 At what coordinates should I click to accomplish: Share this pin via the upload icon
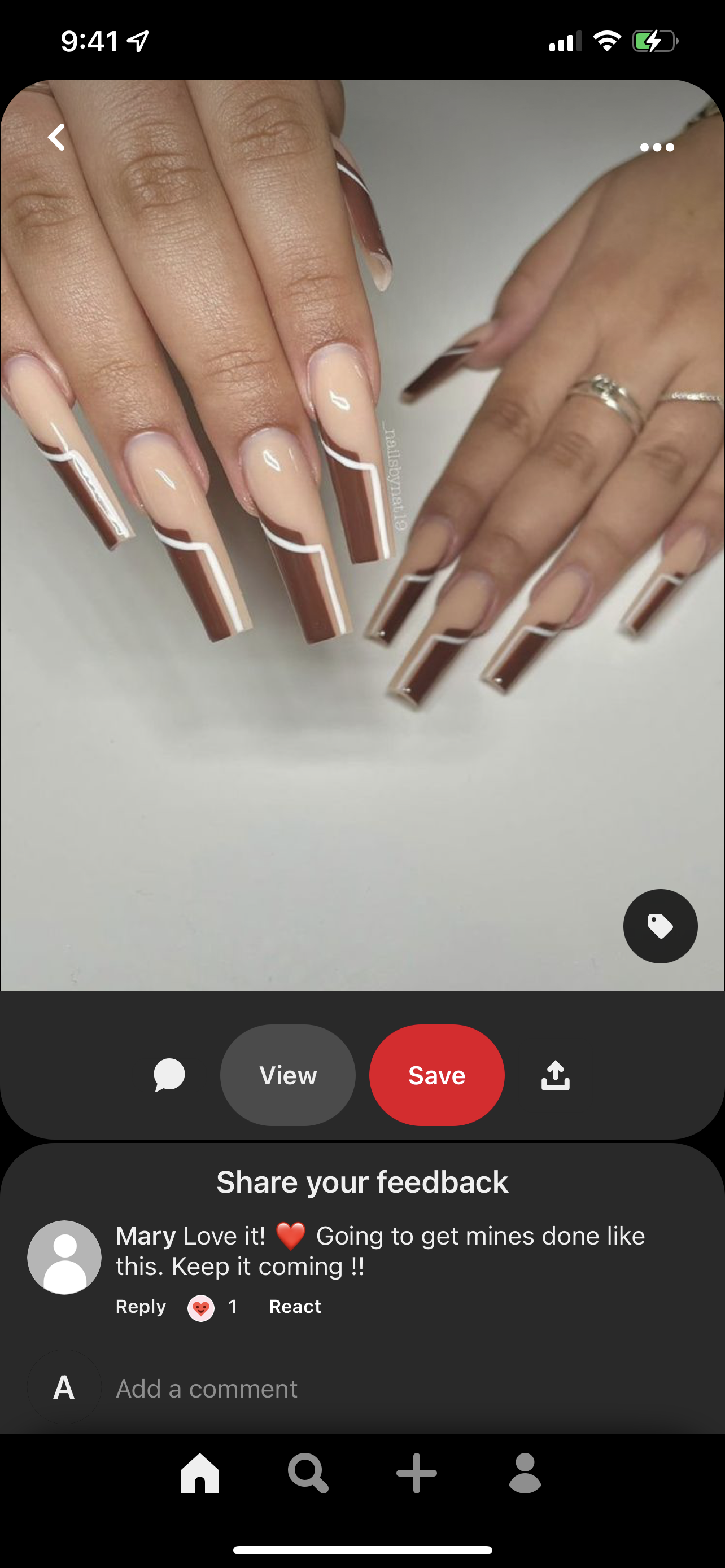click(x=555, y=1075)
